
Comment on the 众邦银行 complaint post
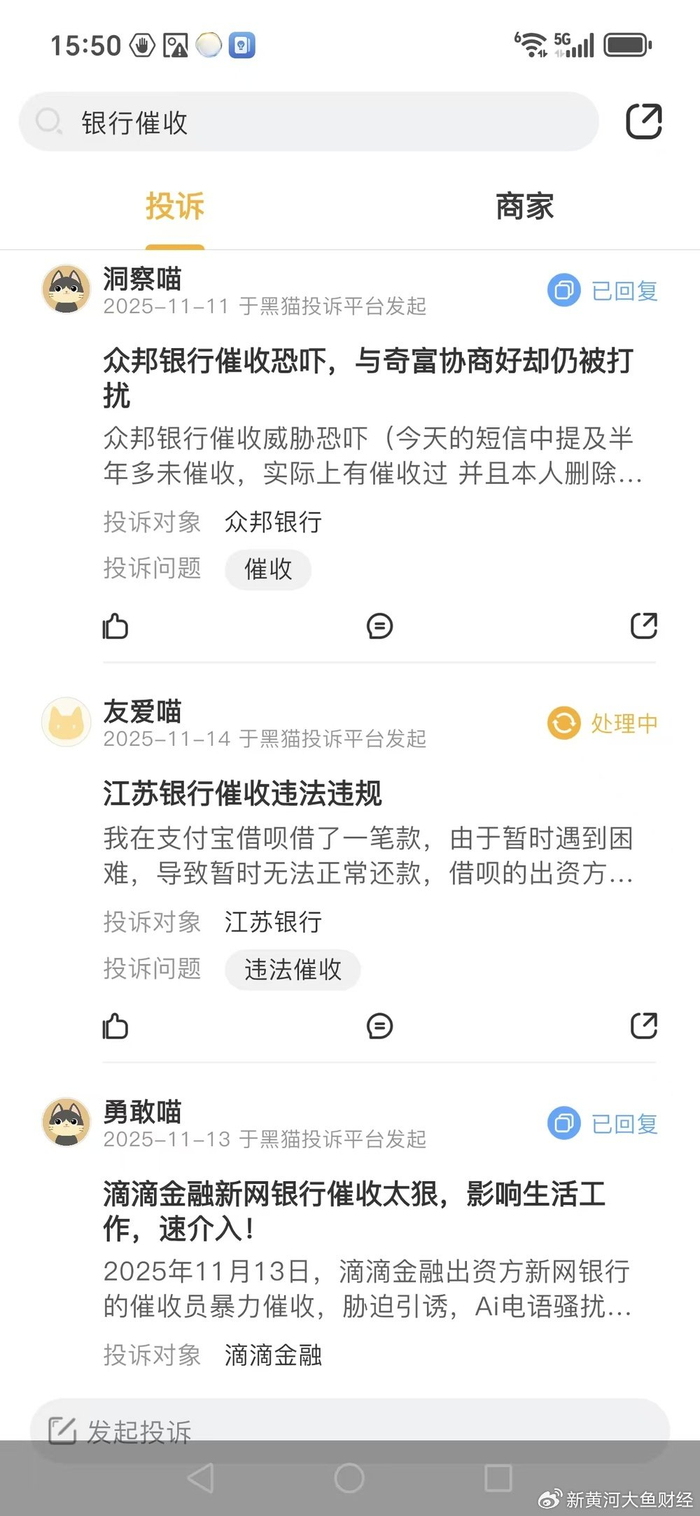pyautogui.click(x=380, y=627)
